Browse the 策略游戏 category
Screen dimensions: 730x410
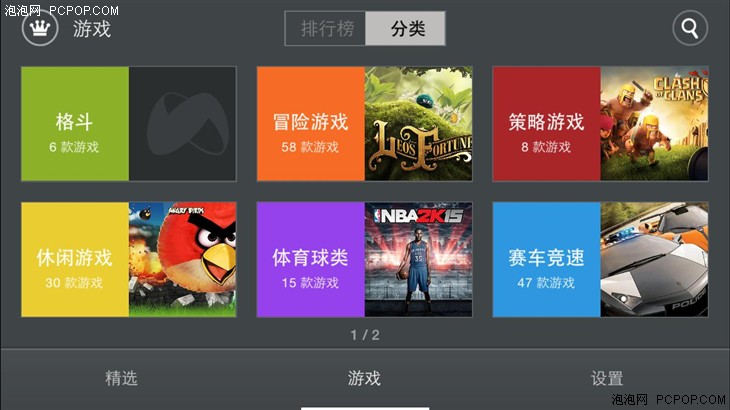click(600, 124)
